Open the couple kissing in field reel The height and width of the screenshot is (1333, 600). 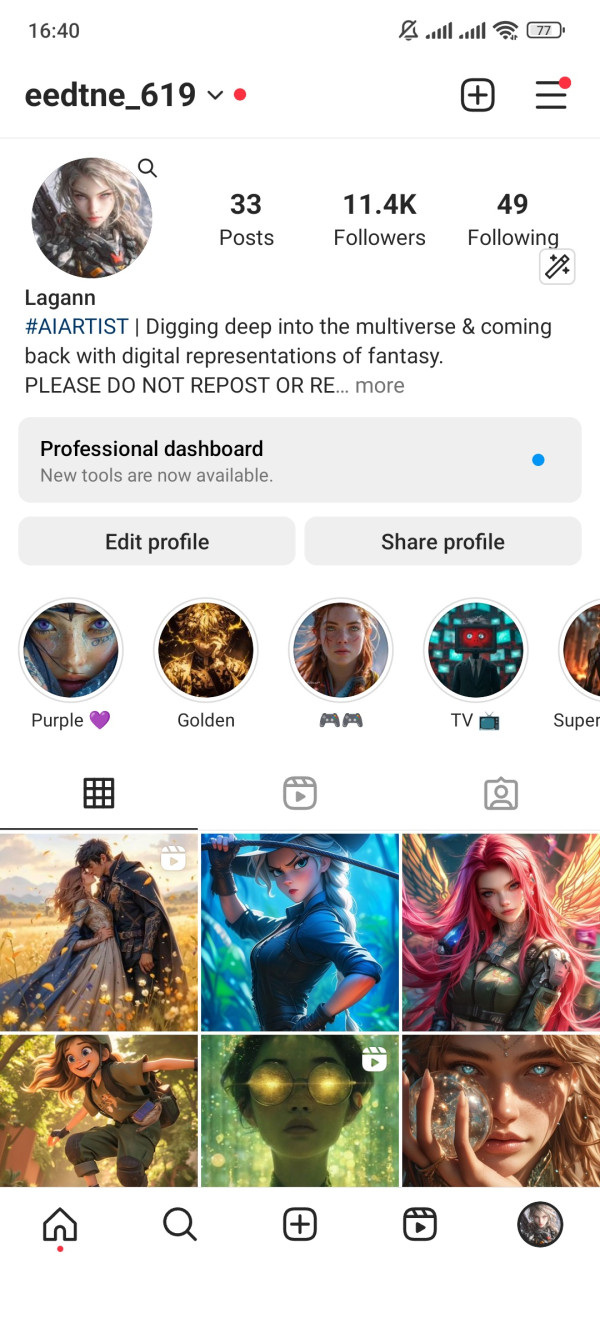pyautogui.click(x=98, y=932)
